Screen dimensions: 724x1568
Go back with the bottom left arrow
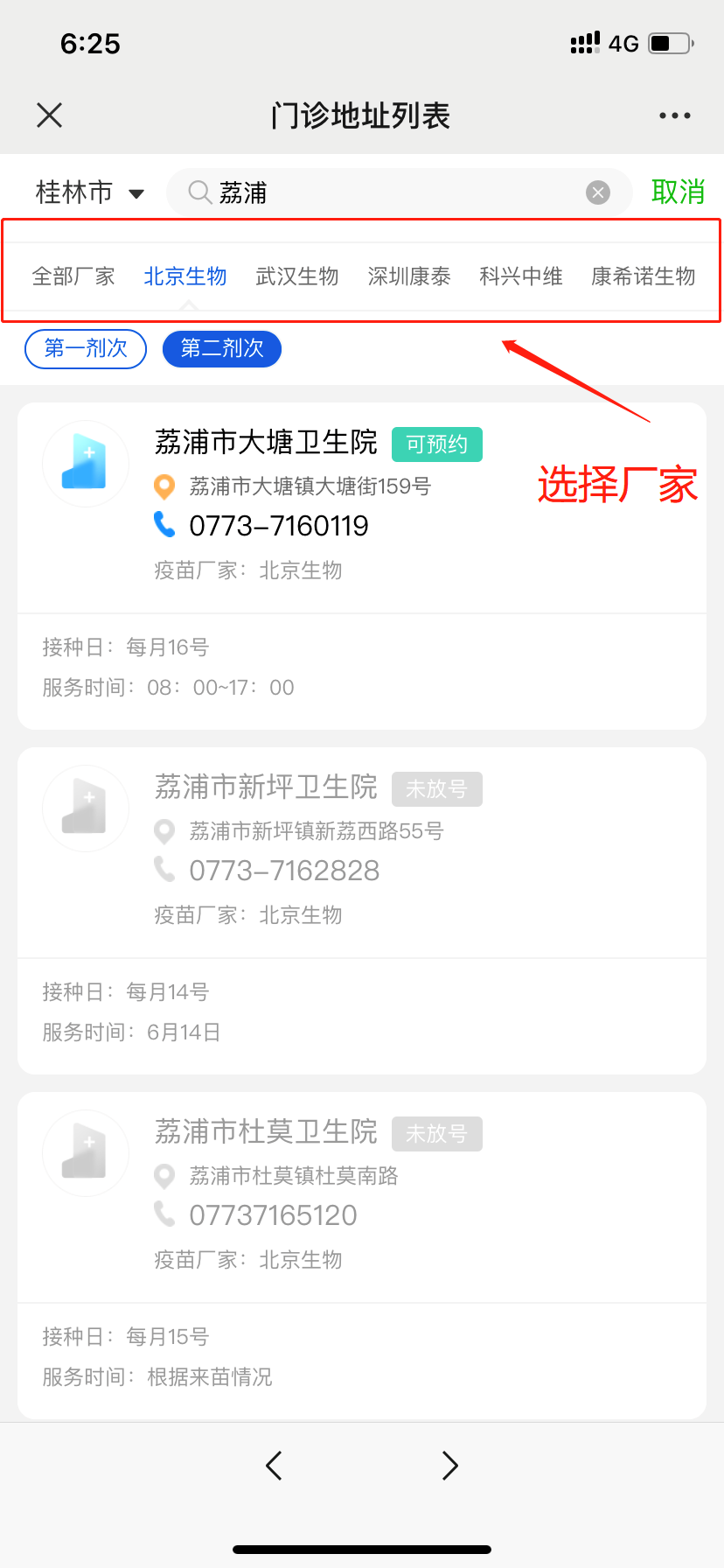(275, 1466)
